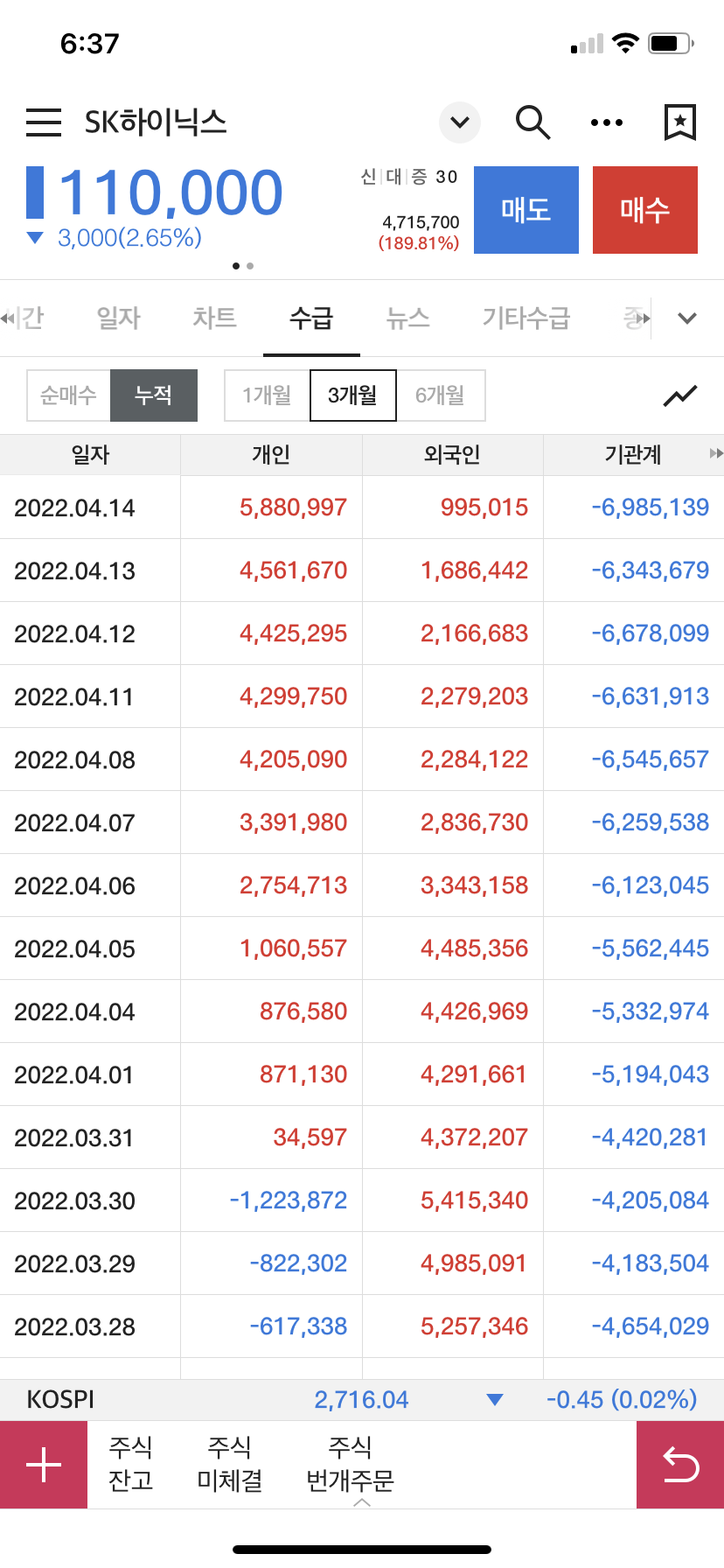Switch to 순매수 mode
This screenshot has height=1568, width=724.
(x=67, y=395)
